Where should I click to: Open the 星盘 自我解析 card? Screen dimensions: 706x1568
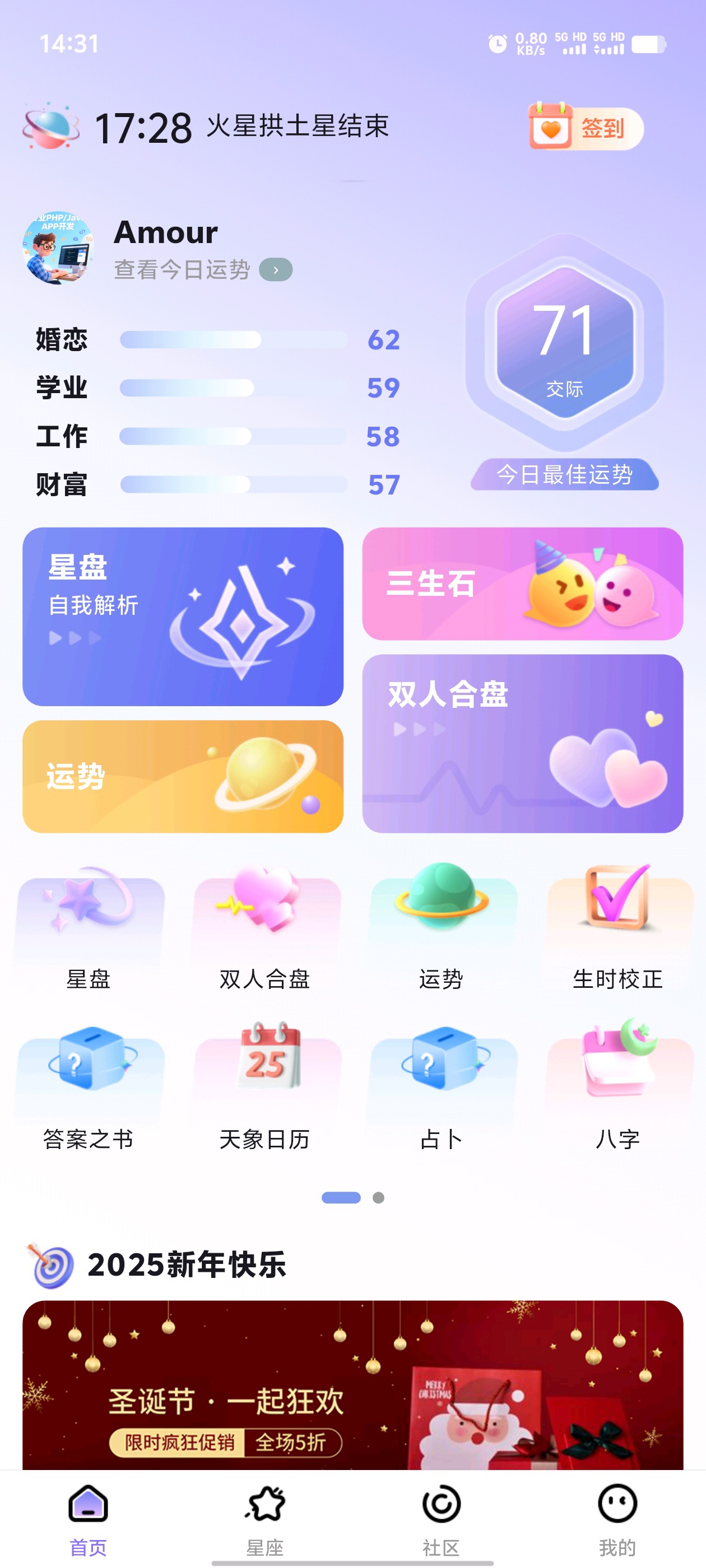click(x=183, y=616)
